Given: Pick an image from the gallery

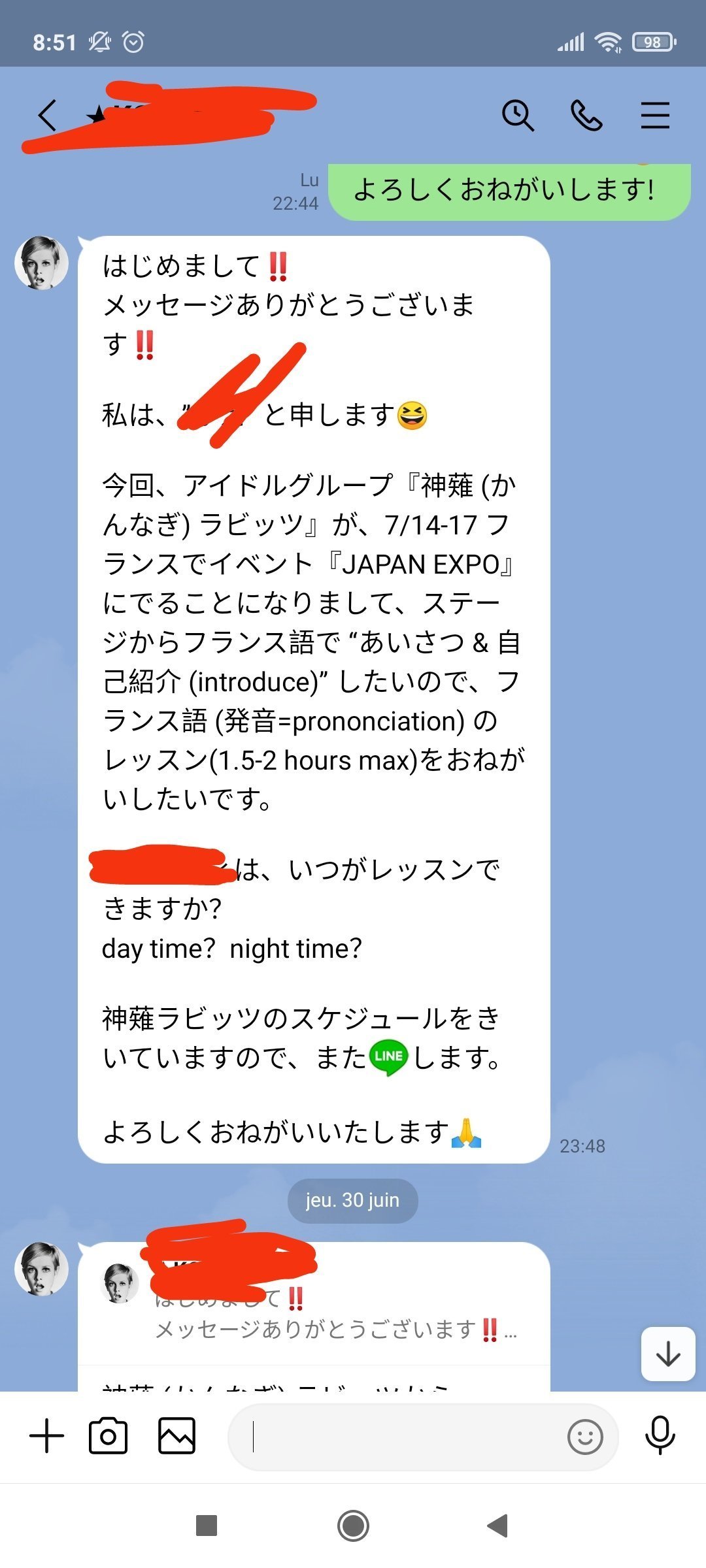Looking at the screenshot, I should click(x=177, y=1436).
